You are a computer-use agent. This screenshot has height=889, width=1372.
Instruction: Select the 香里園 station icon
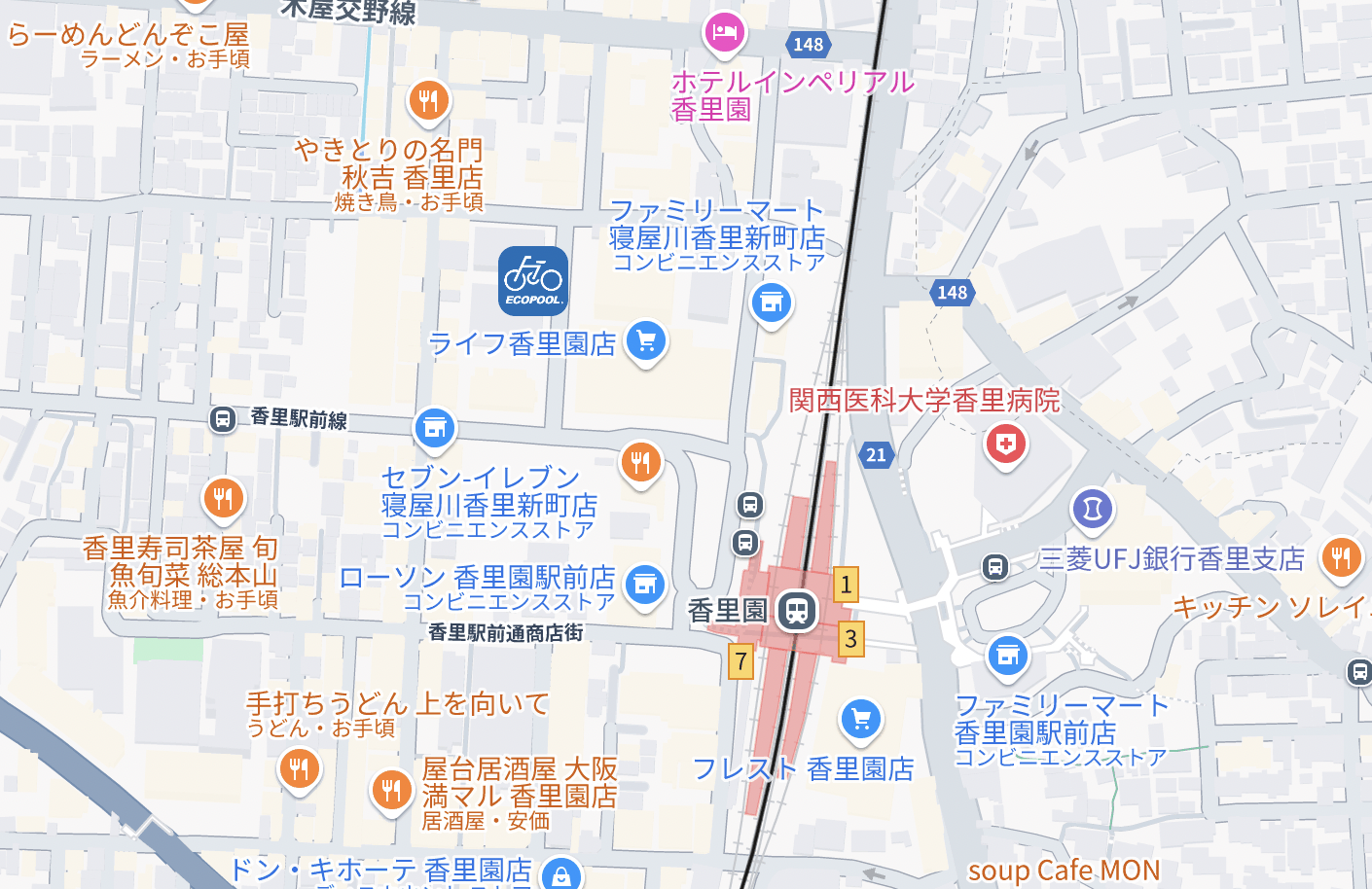click(x=797, y=611)
